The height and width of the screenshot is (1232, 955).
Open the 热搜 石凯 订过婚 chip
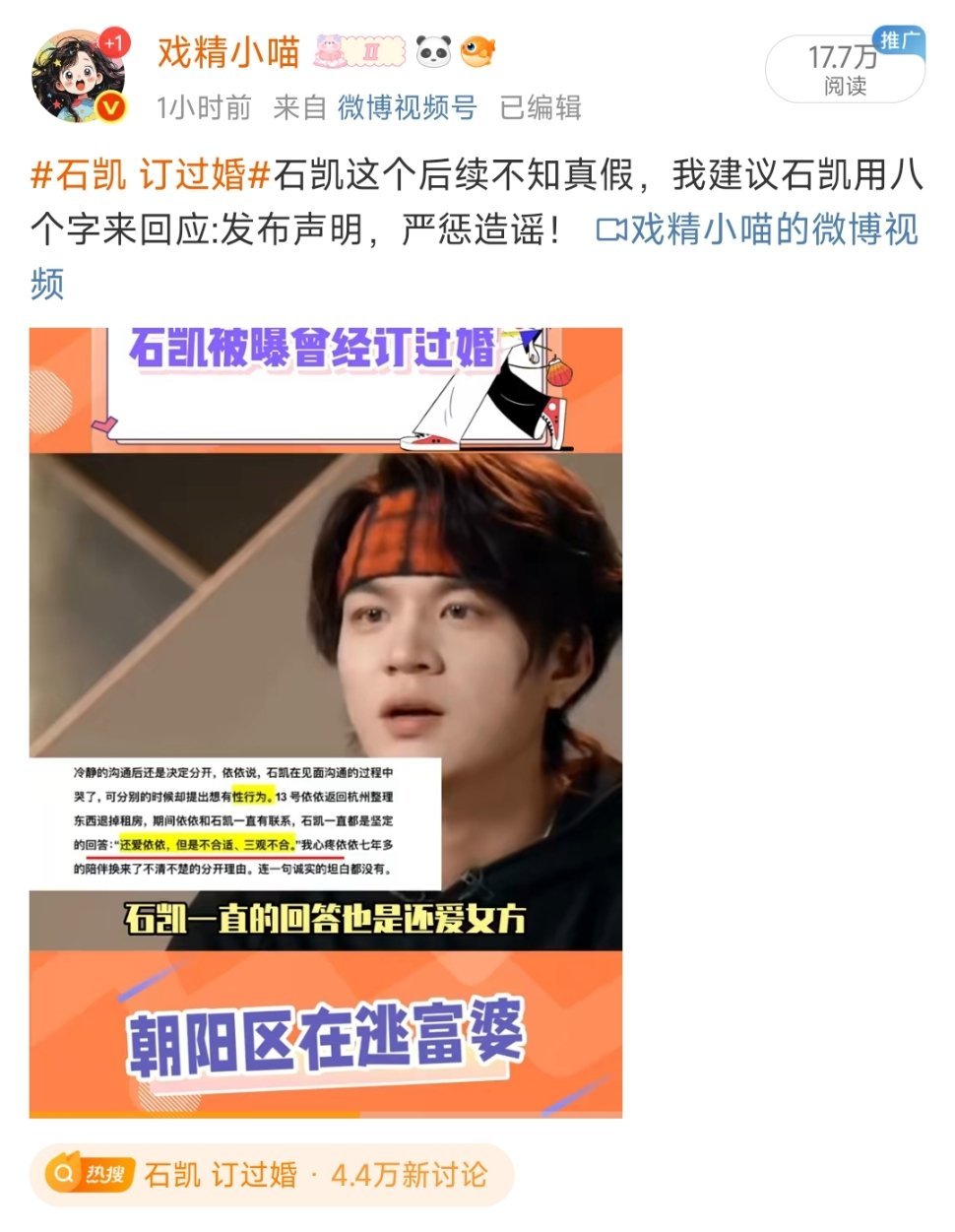pyautogui.click(x=272, y=1174)
